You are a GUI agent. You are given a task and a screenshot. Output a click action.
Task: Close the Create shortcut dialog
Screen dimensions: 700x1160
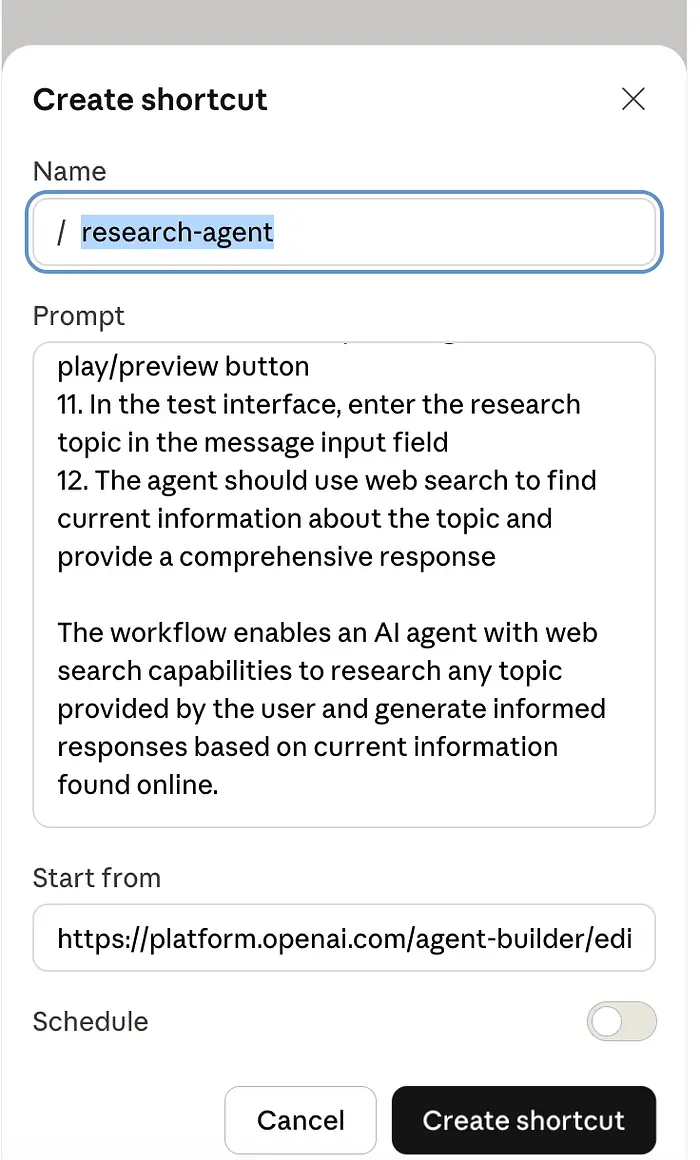point(633,99)
